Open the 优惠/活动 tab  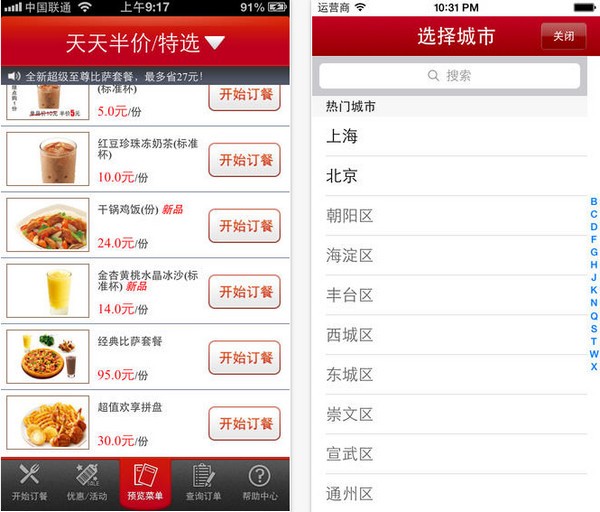87,484
